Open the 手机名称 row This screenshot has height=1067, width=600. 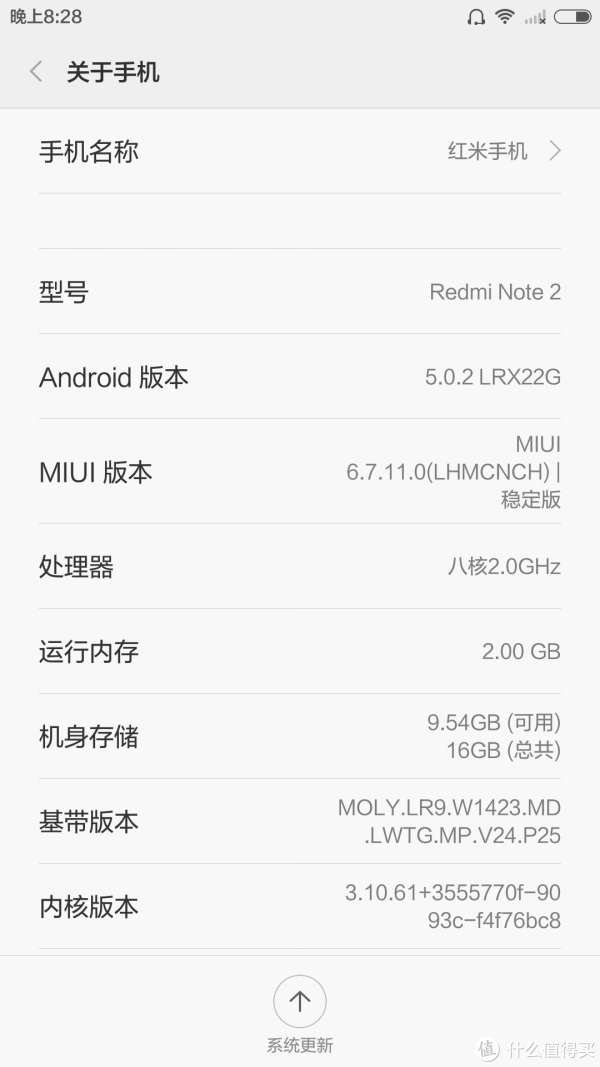click(x=300, y=151)
